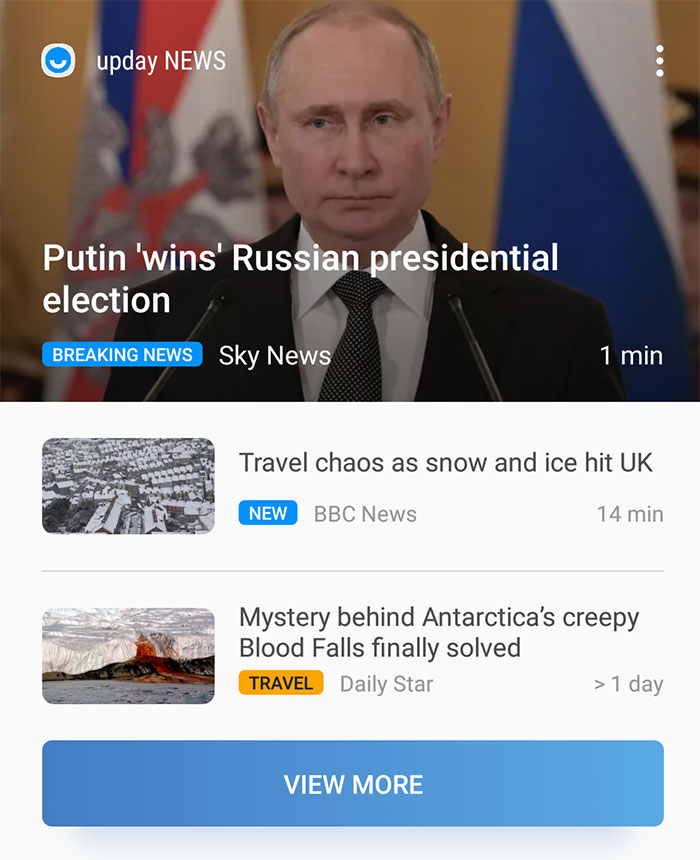
Task: Tap the View More button
Action: tap(352, 784)
